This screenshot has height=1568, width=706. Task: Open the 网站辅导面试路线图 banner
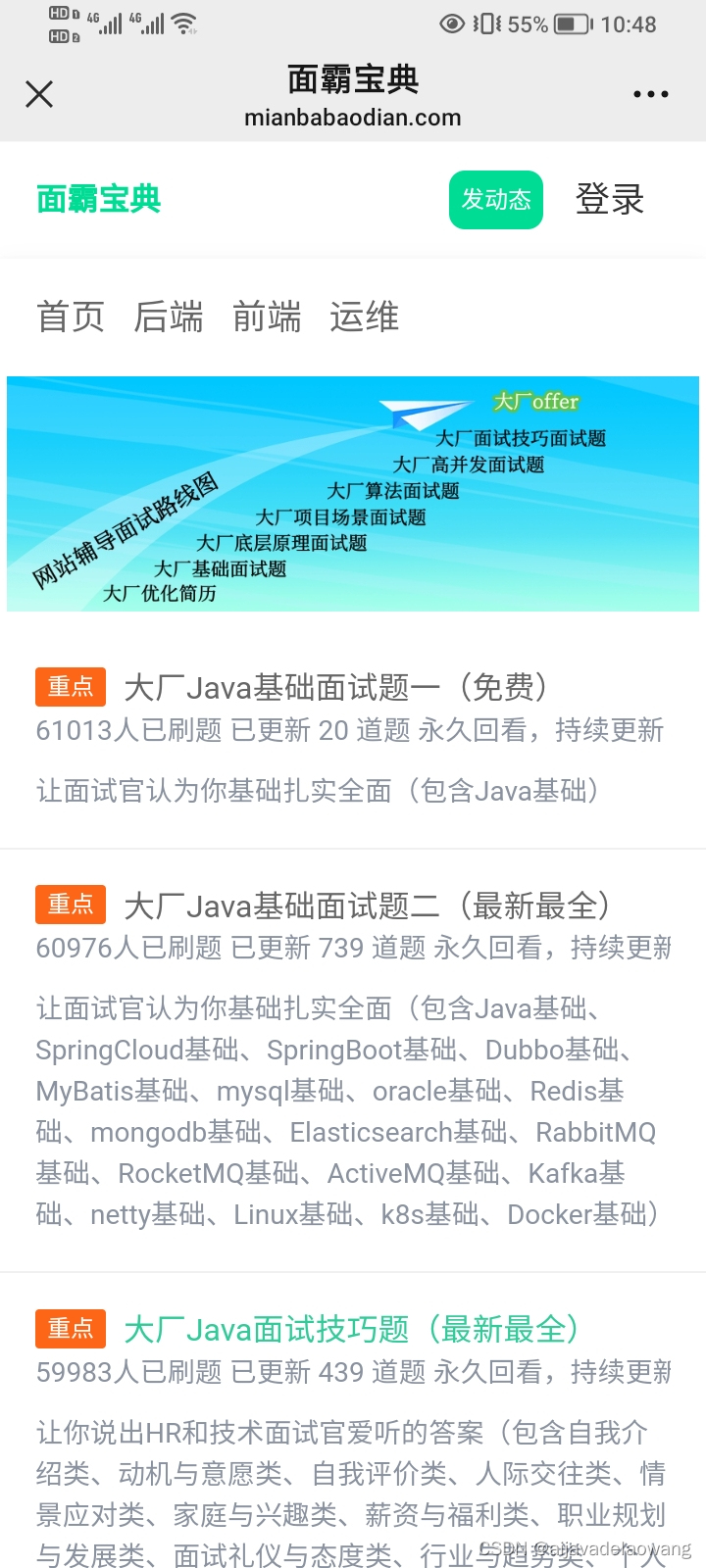[x=353, y=494]
